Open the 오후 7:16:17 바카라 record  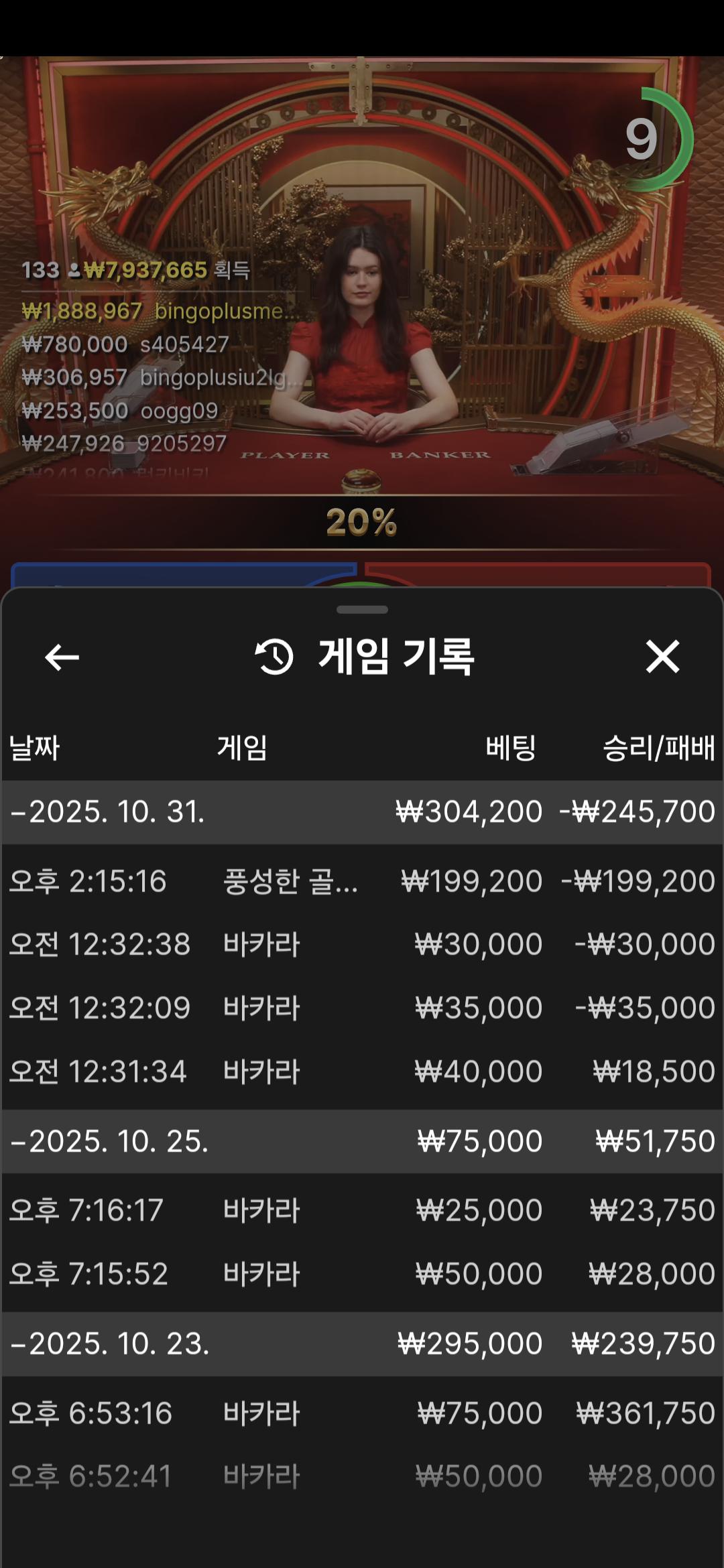[362, 1210]
